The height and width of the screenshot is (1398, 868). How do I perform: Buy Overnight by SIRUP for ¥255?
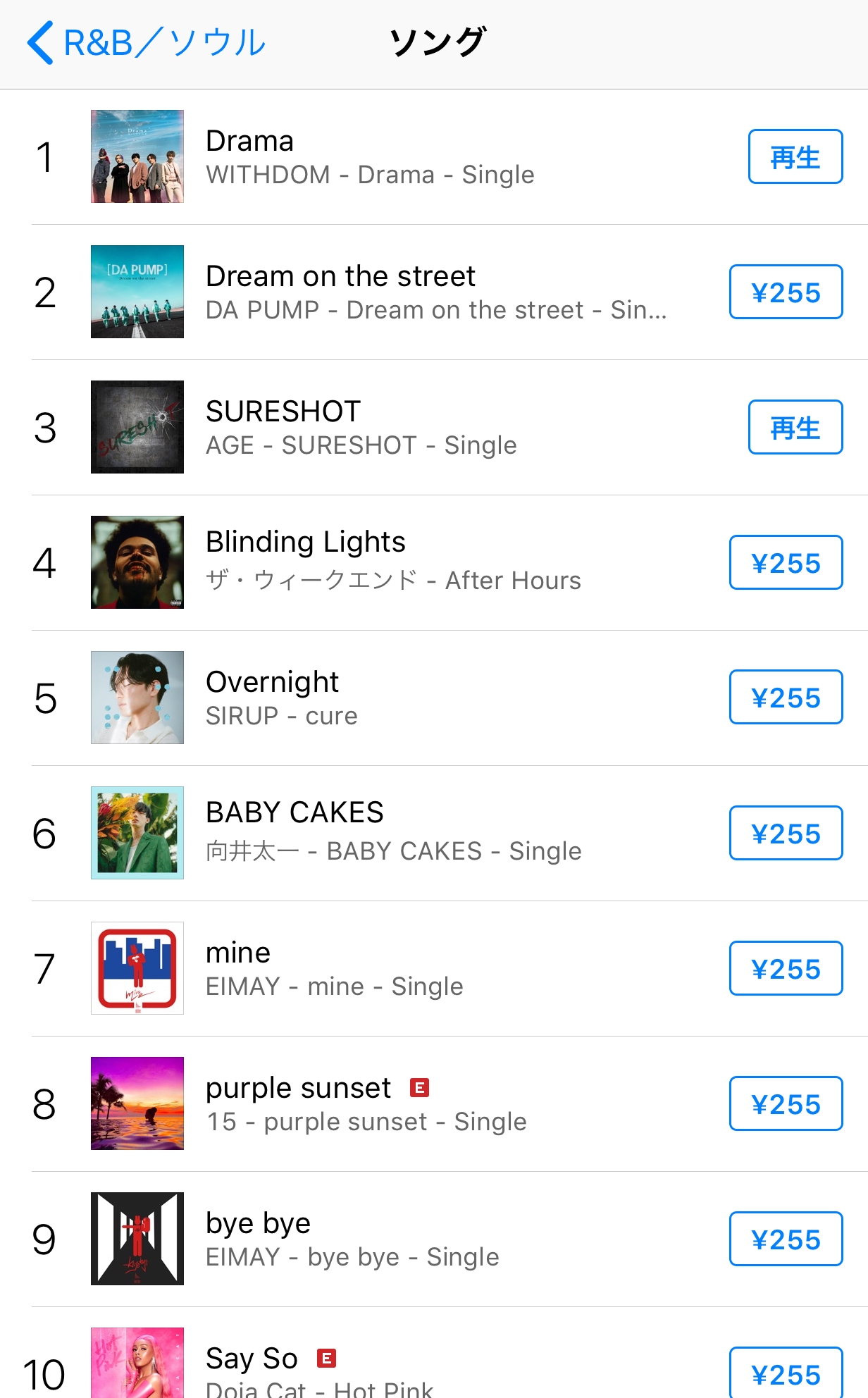coord(786,697)
